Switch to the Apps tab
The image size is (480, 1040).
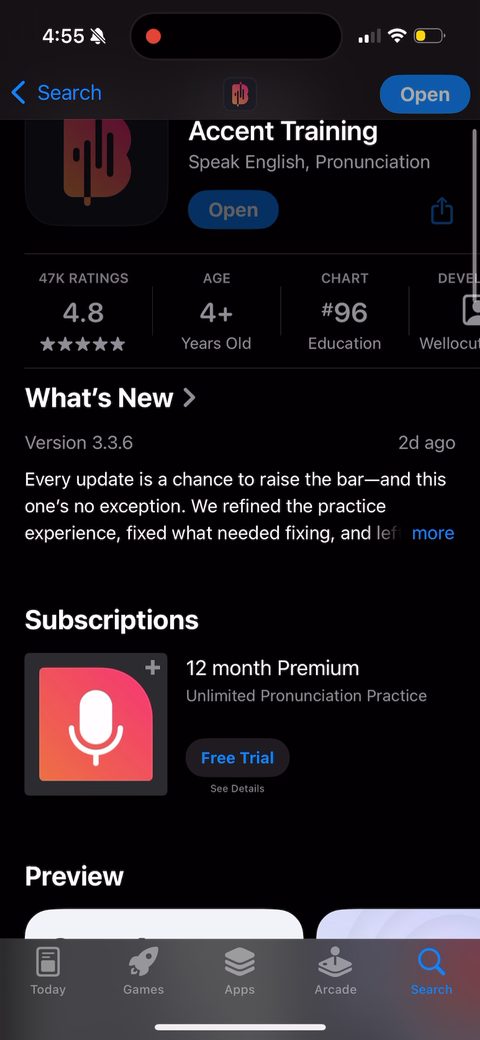tap(239, 971)
